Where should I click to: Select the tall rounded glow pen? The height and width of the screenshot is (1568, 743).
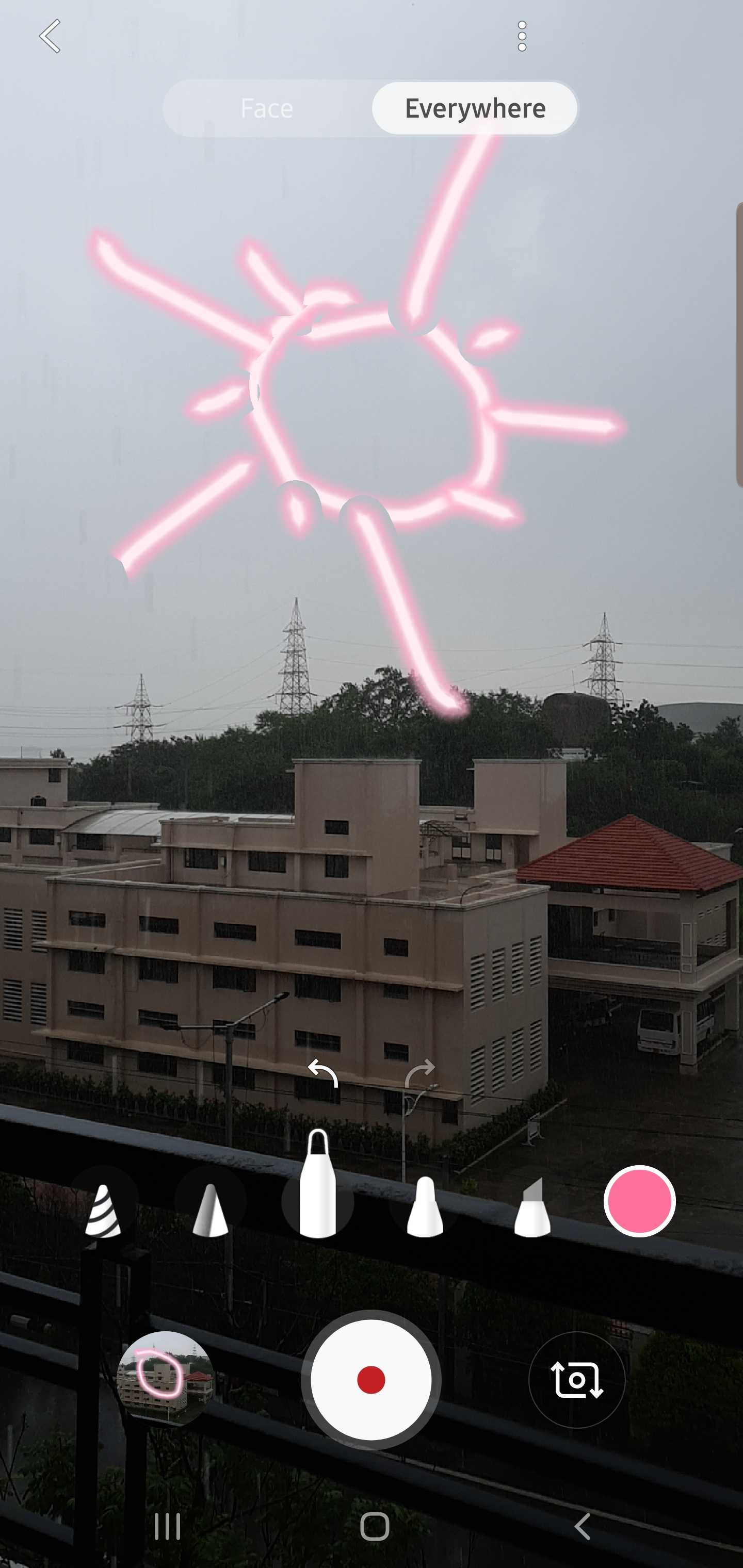click(318, 1187)
